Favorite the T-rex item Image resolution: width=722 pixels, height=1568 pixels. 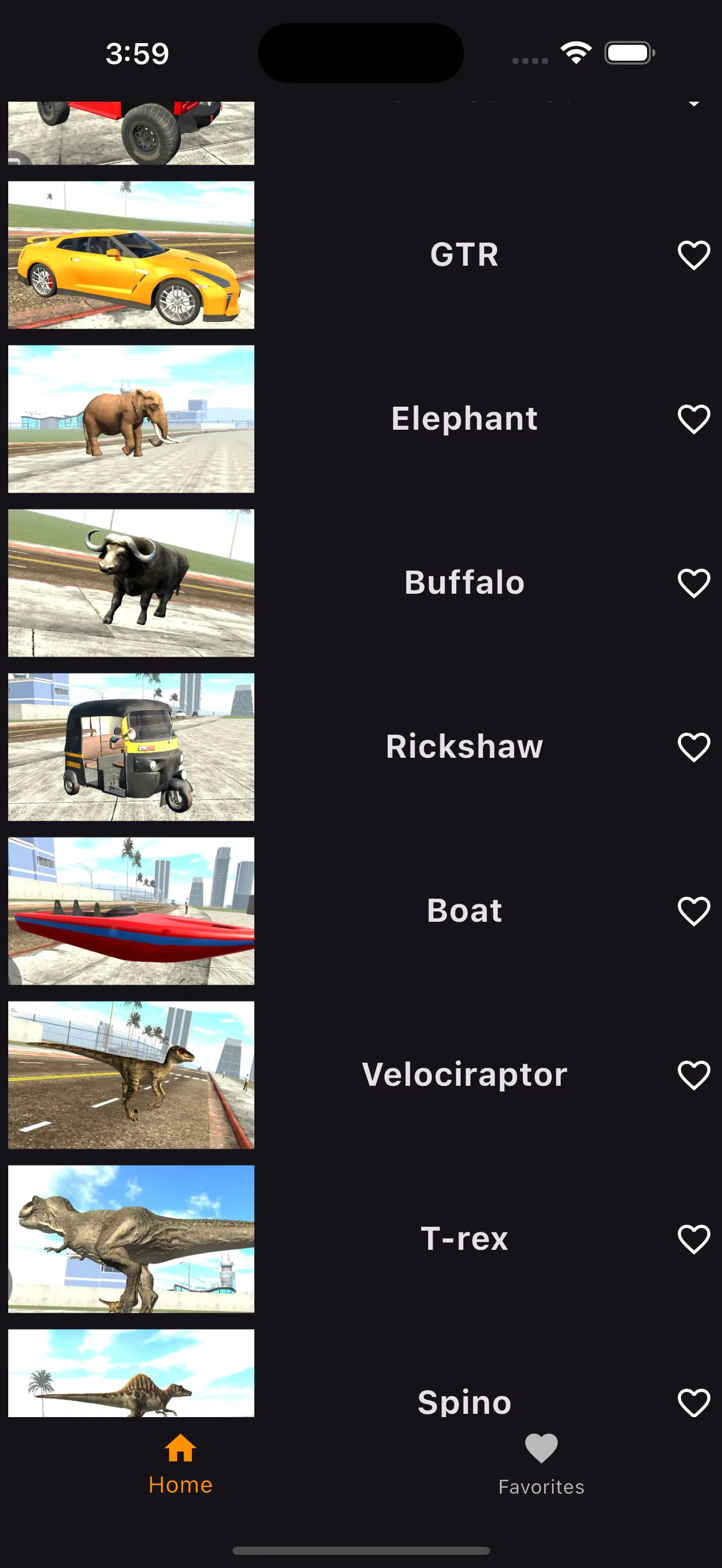pos(694,1239)
